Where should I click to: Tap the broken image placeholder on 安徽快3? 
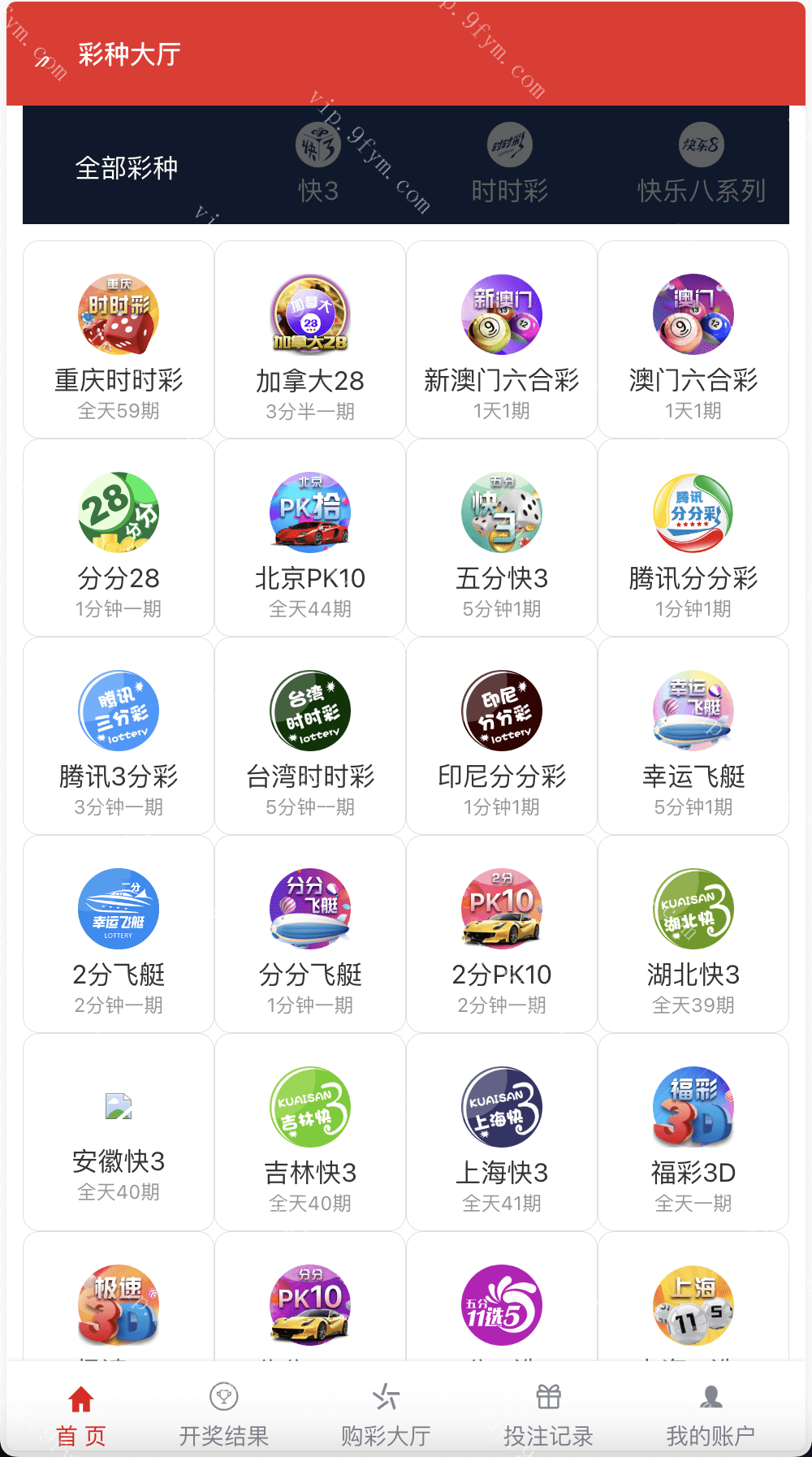tap(118, 1105)
